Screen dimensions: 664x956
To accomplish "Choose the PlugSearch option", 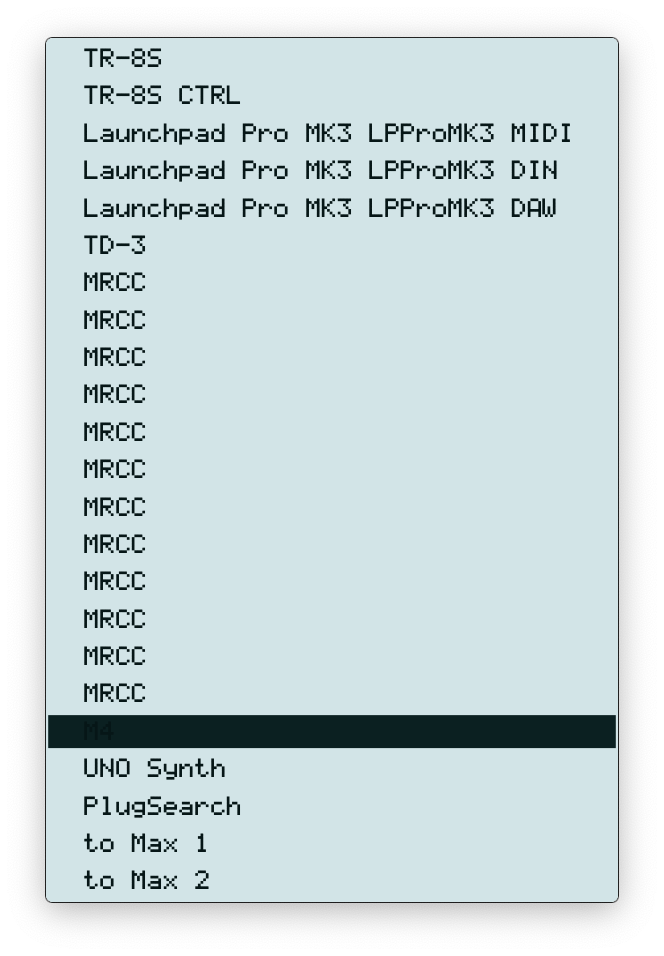I will (x=161, y=806).
